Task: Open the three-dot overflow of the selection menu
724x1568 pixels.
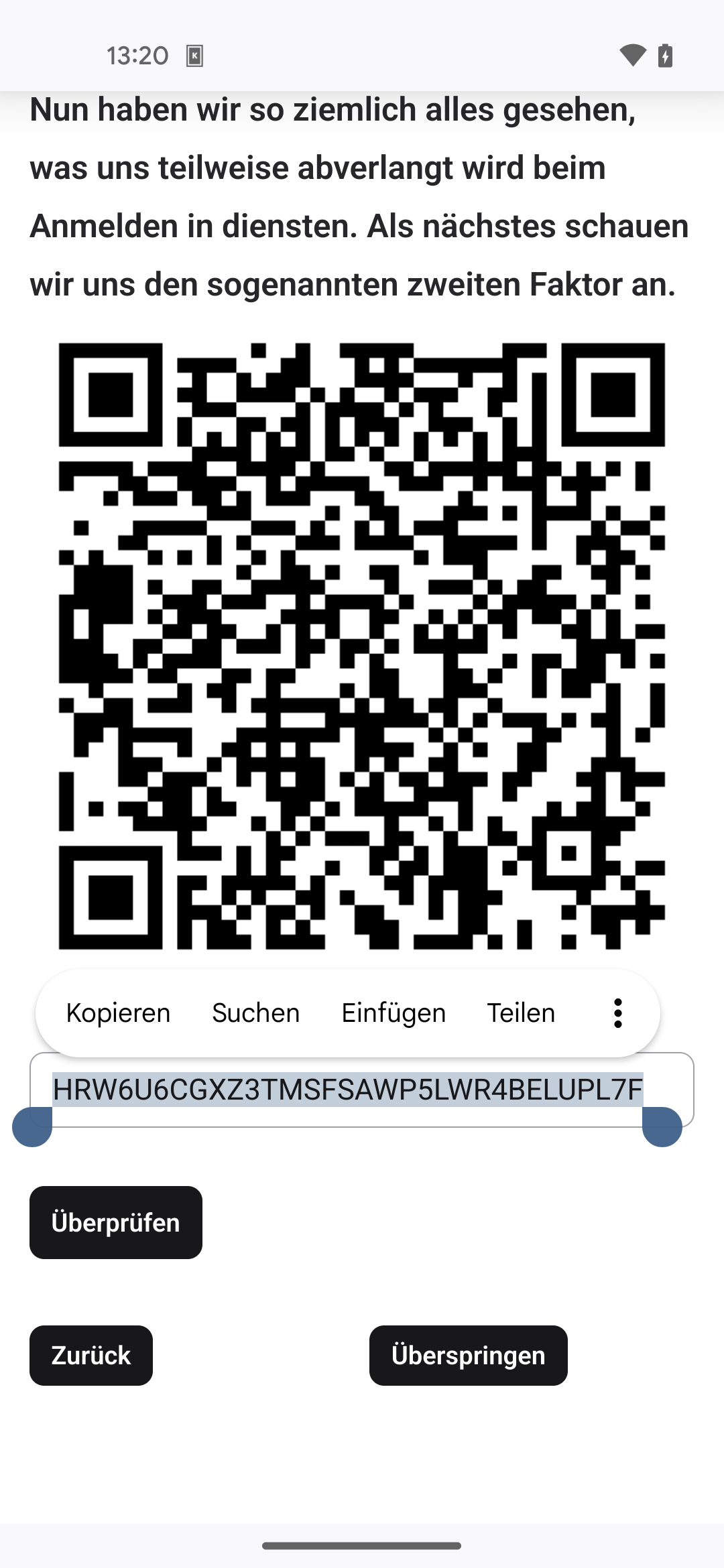Action: (x=618, y=1012)
